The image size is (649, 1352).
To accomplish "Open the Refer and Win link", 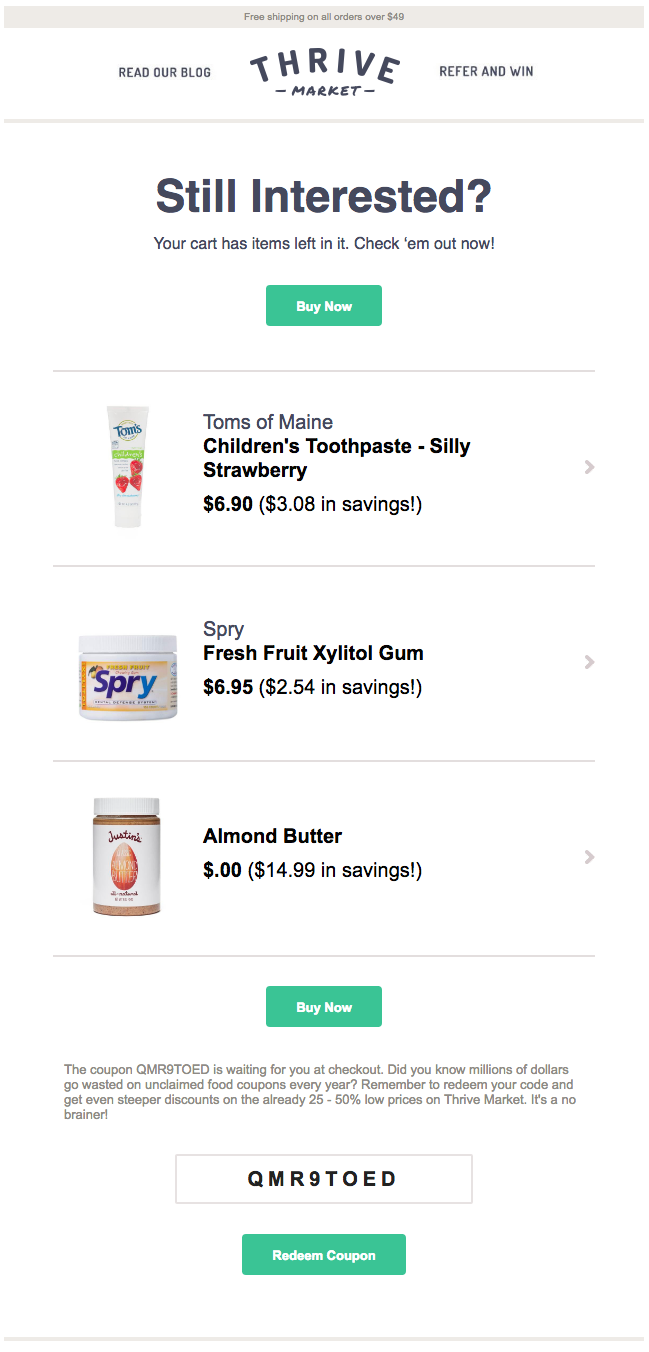I will tap(486, 71).
